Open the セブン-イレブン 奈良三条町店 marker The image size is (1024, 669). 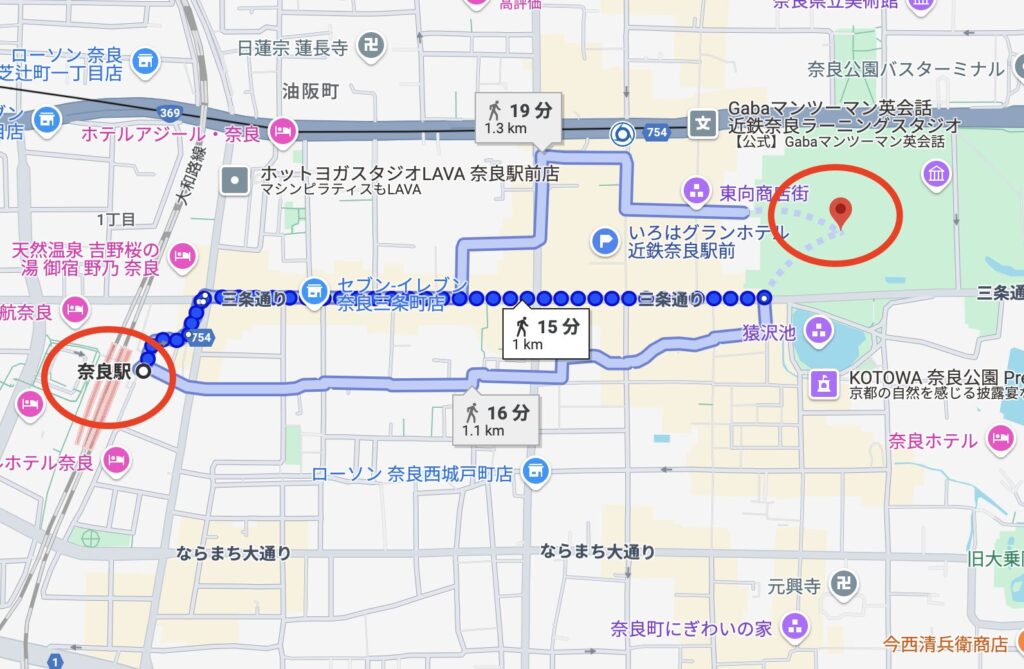(313, 289)
